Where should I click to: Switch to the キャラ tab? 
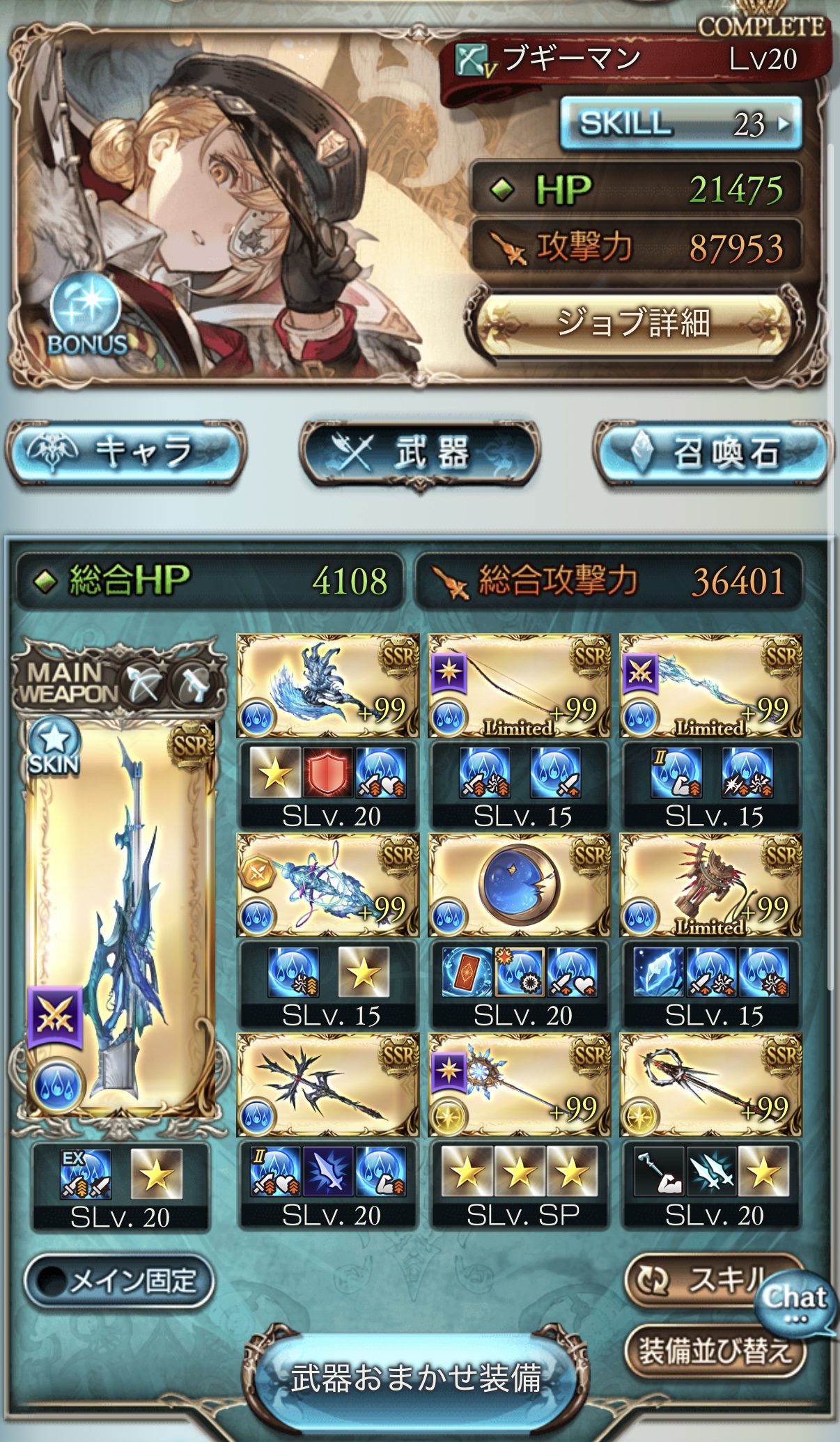(126, 451)
